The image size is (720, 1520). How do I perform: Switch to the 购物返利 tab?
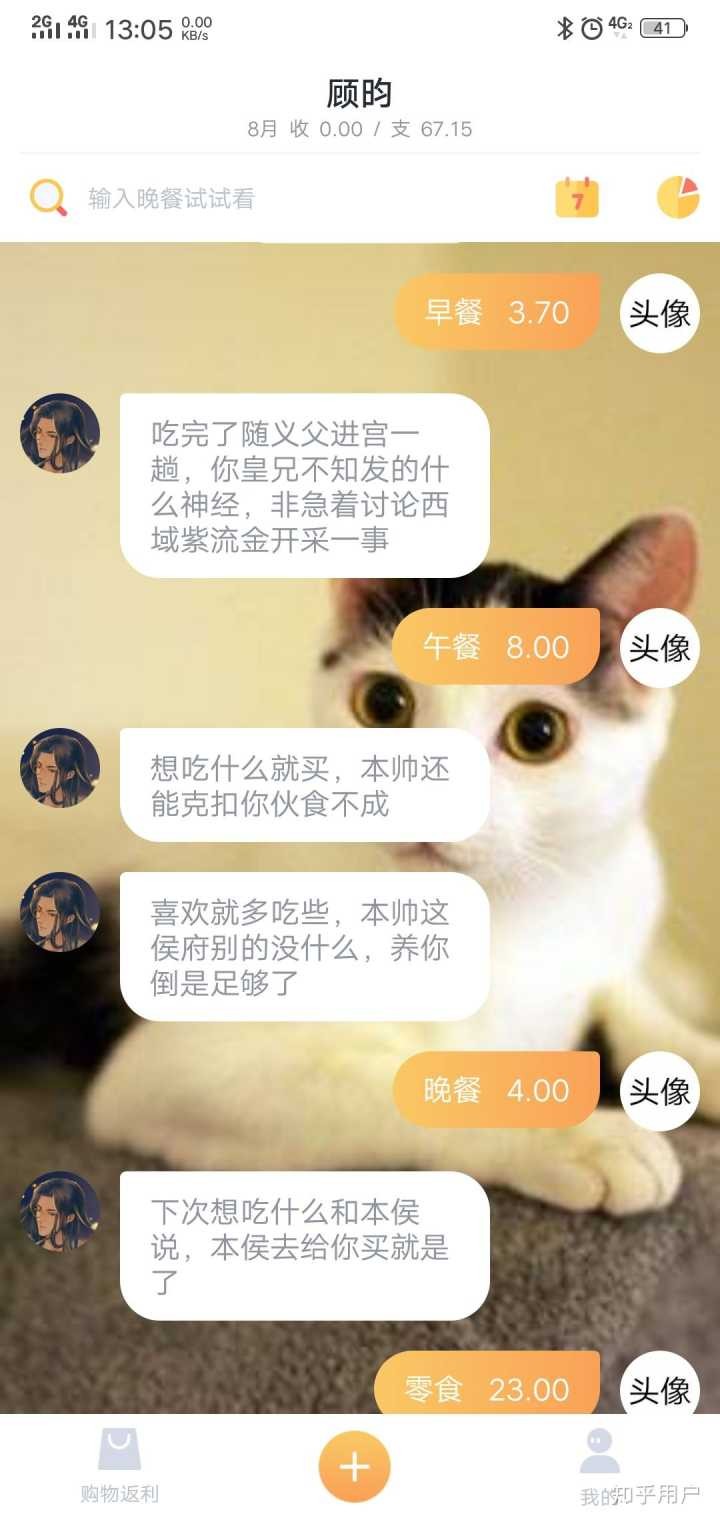tap(119, 1466)
